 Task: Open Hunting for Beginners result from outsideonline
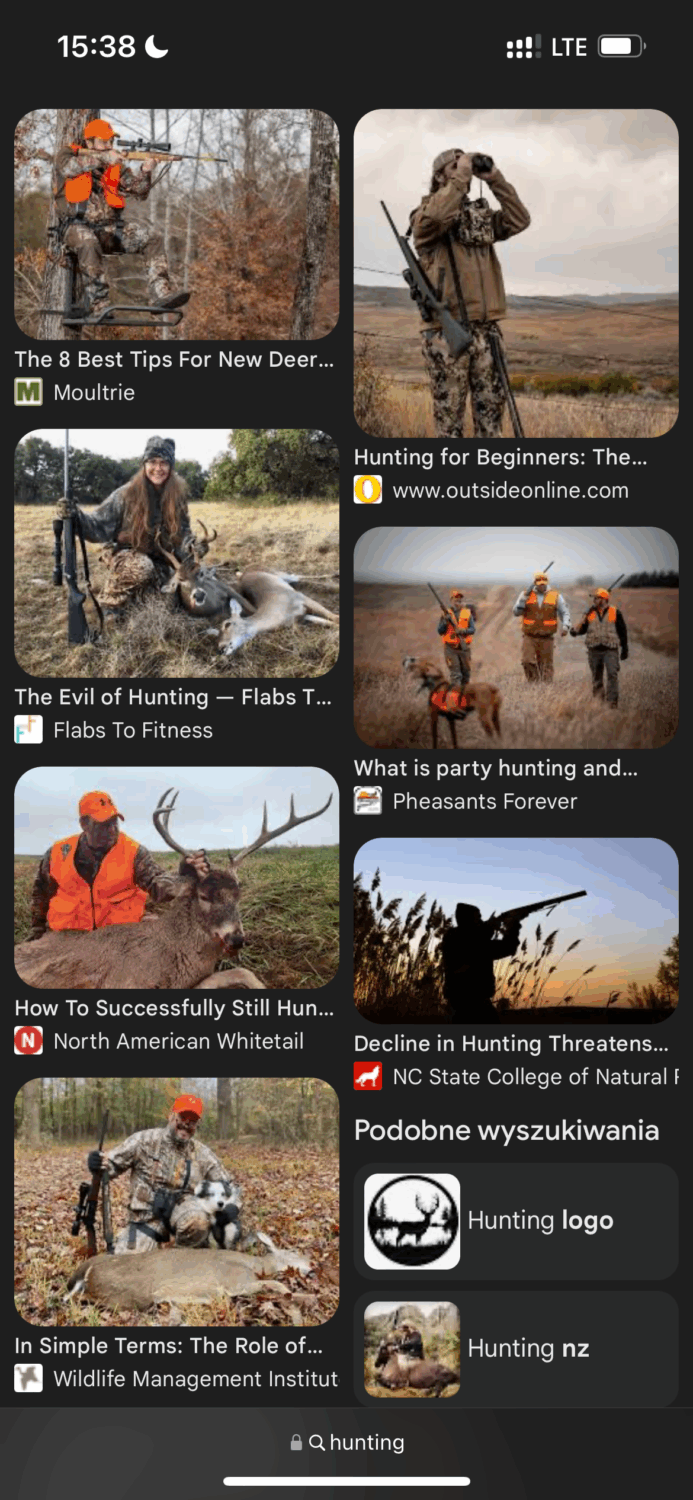(x=516, y=273)
